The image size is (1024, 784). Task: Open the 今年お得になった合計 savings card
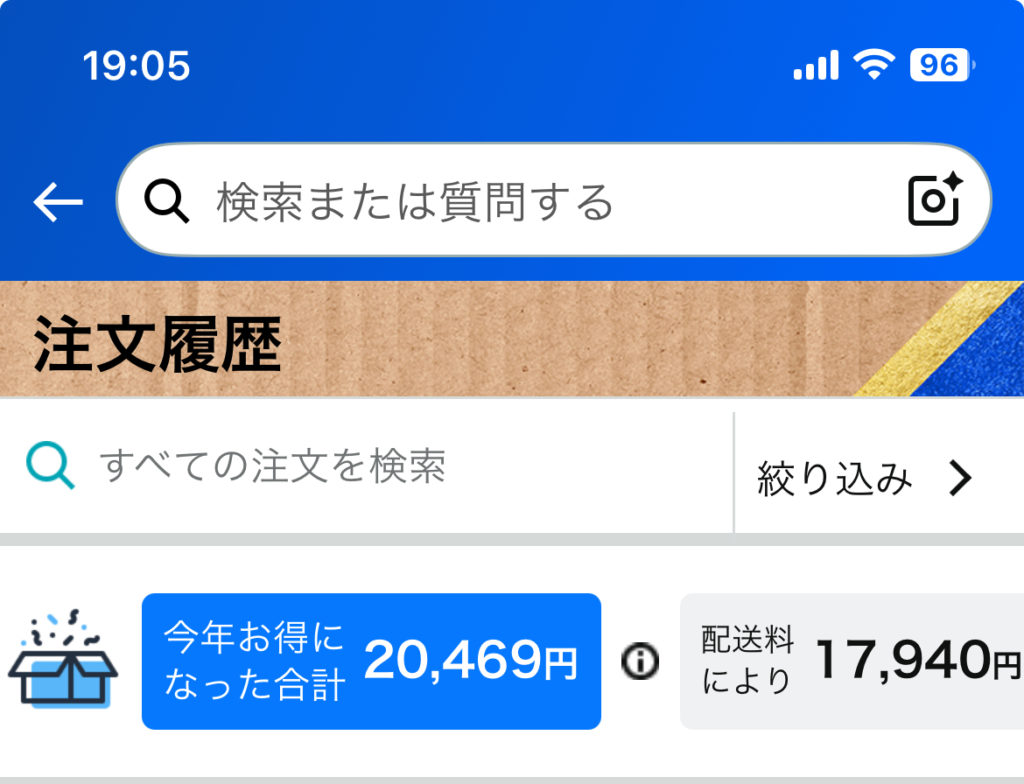coord(371,661)
